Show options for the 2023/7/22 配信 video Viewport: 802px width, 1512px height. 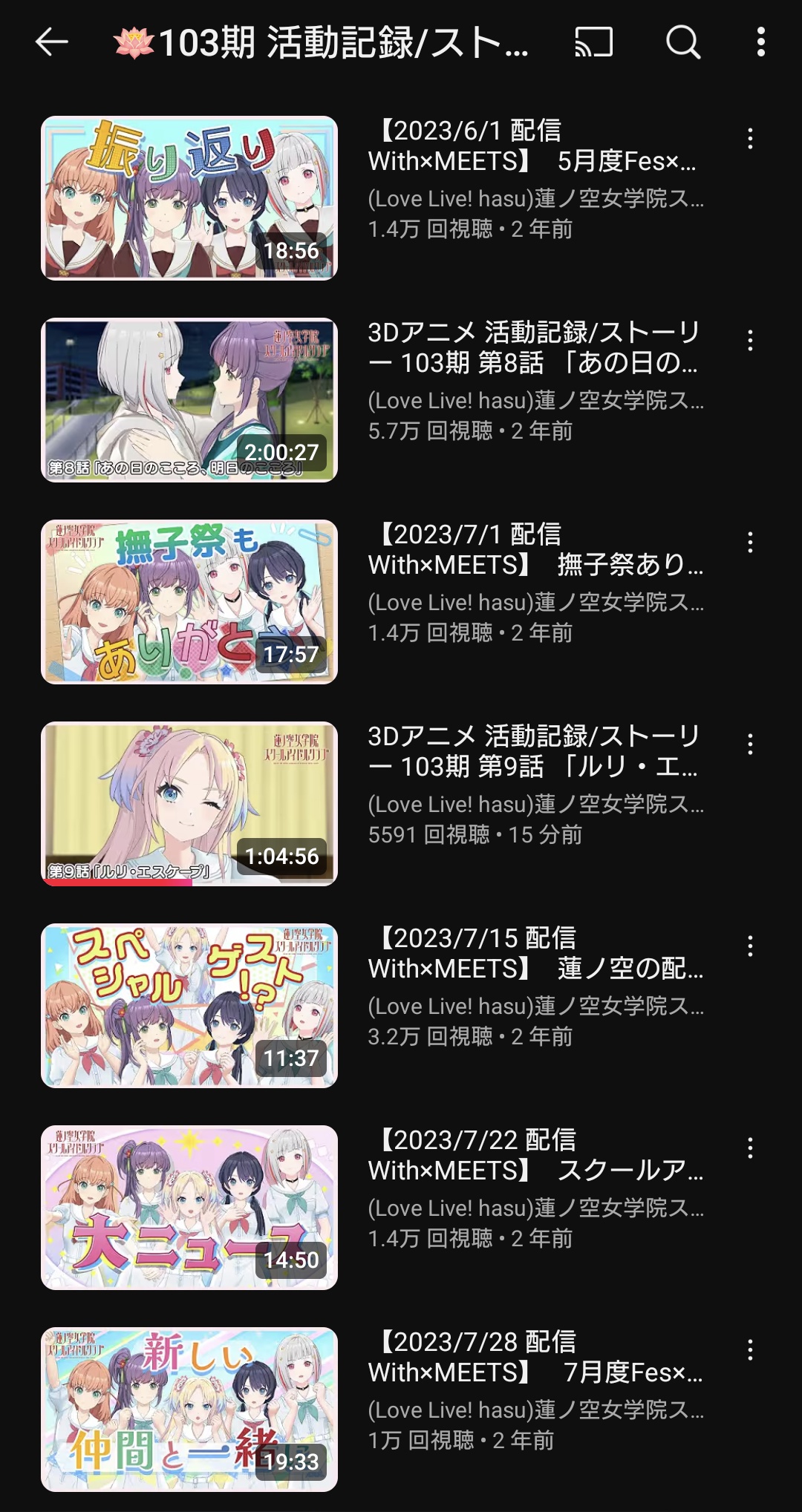point(750,1148)
